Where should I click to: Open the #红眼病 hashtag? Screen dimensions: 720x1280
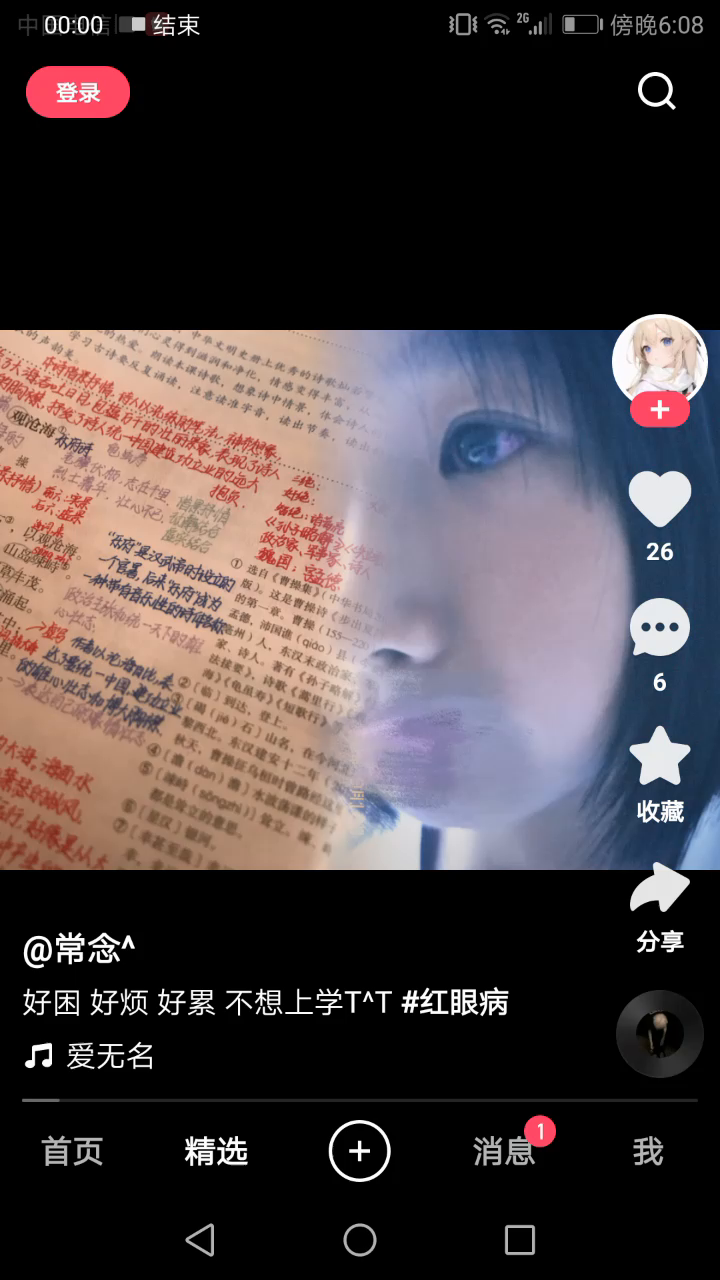(x=455, y=1002)
